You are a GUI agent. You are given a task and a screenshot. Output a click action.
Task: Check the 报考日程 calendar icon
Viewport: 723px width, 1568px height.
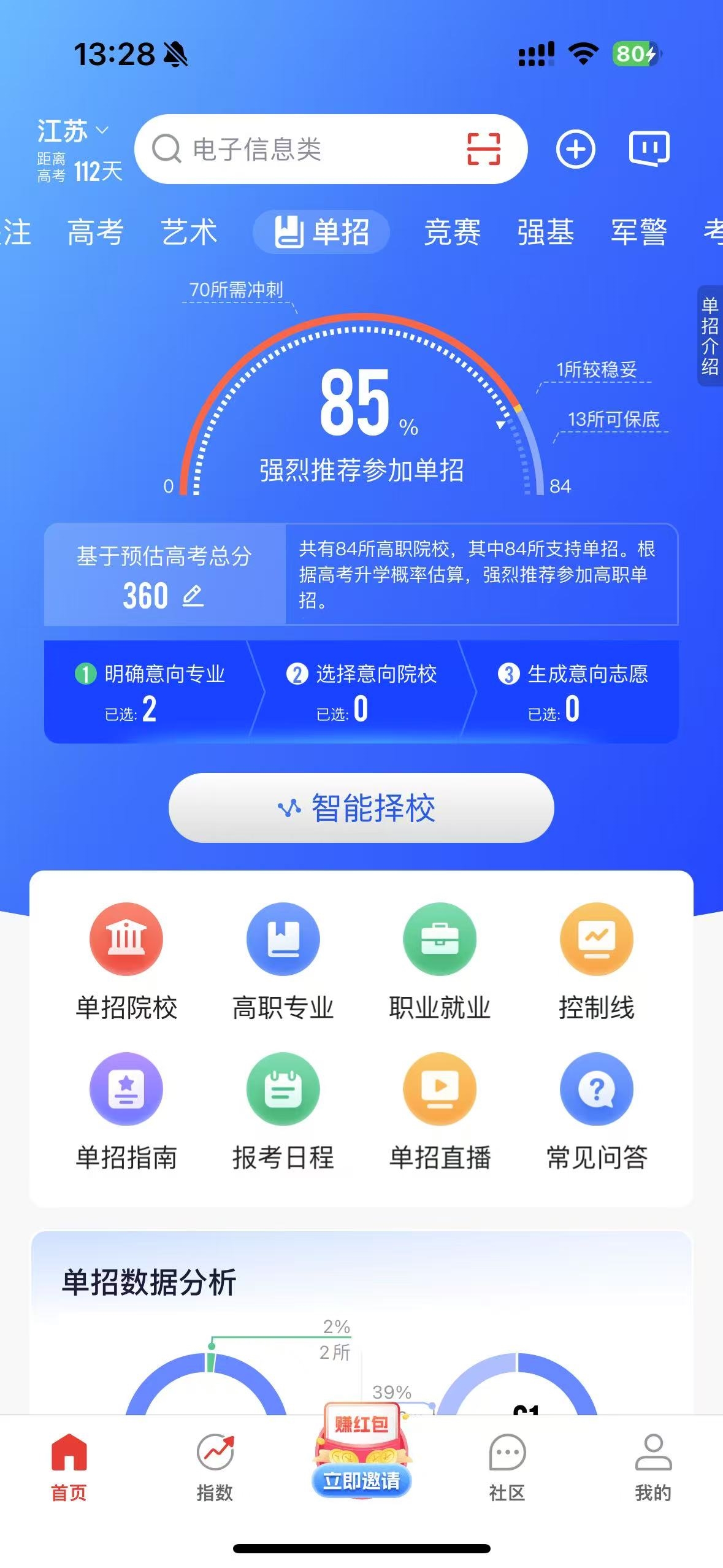pyautogui.click(x=283, y=1089)
